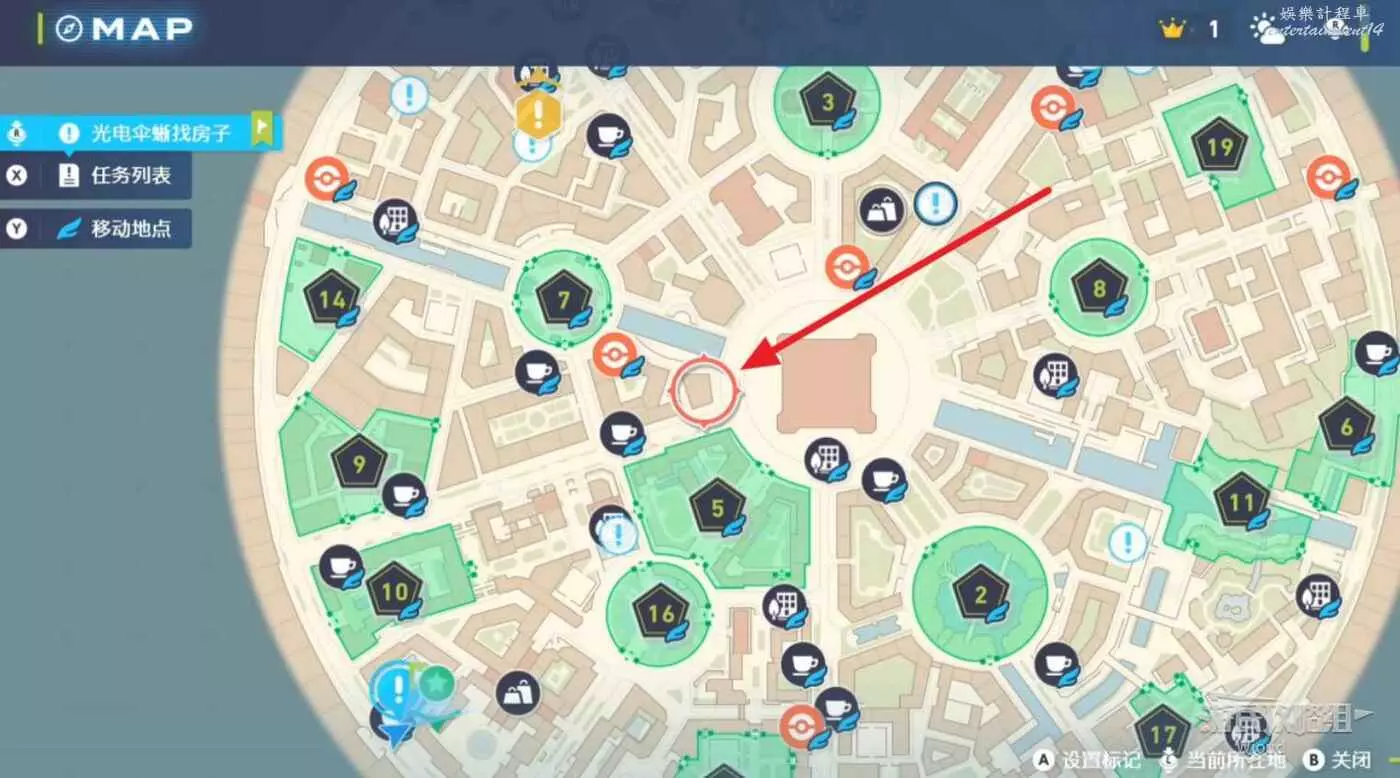The image size is (1400, 778).
Task: Select wild zone 9 marker
Action: [359, 462]
